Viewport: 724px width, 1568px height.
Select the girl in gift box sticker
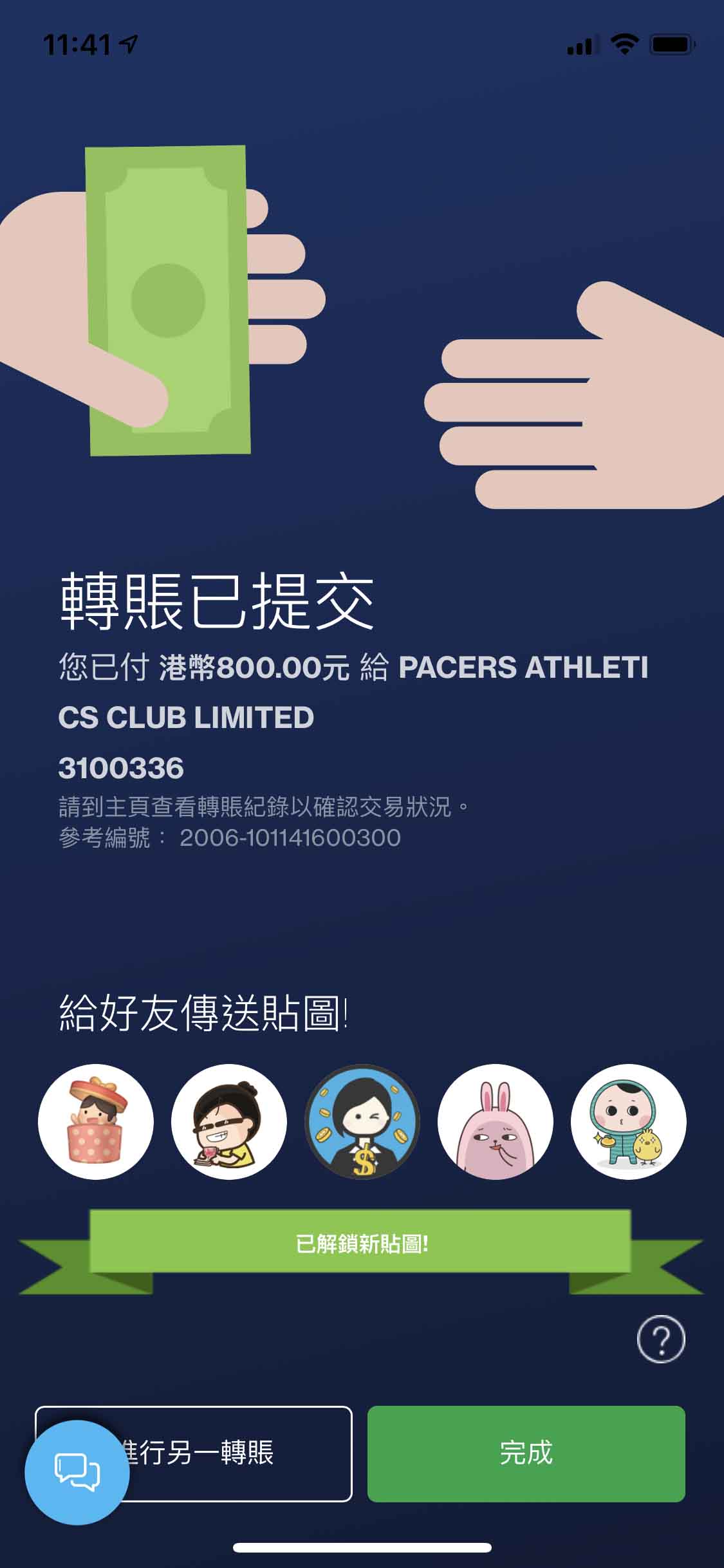96,1121
